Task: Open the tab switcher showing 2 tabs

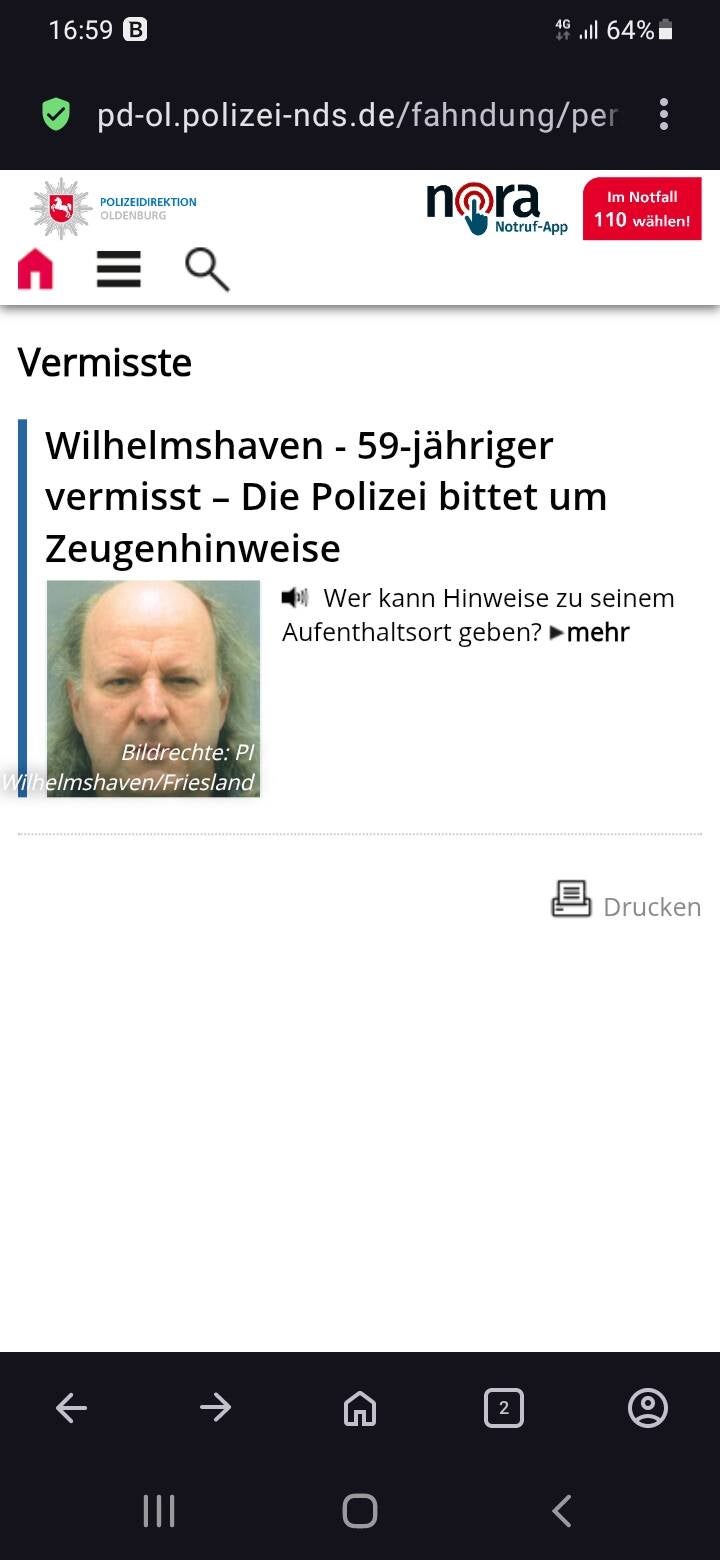Action: click(x=503, y=1408)
